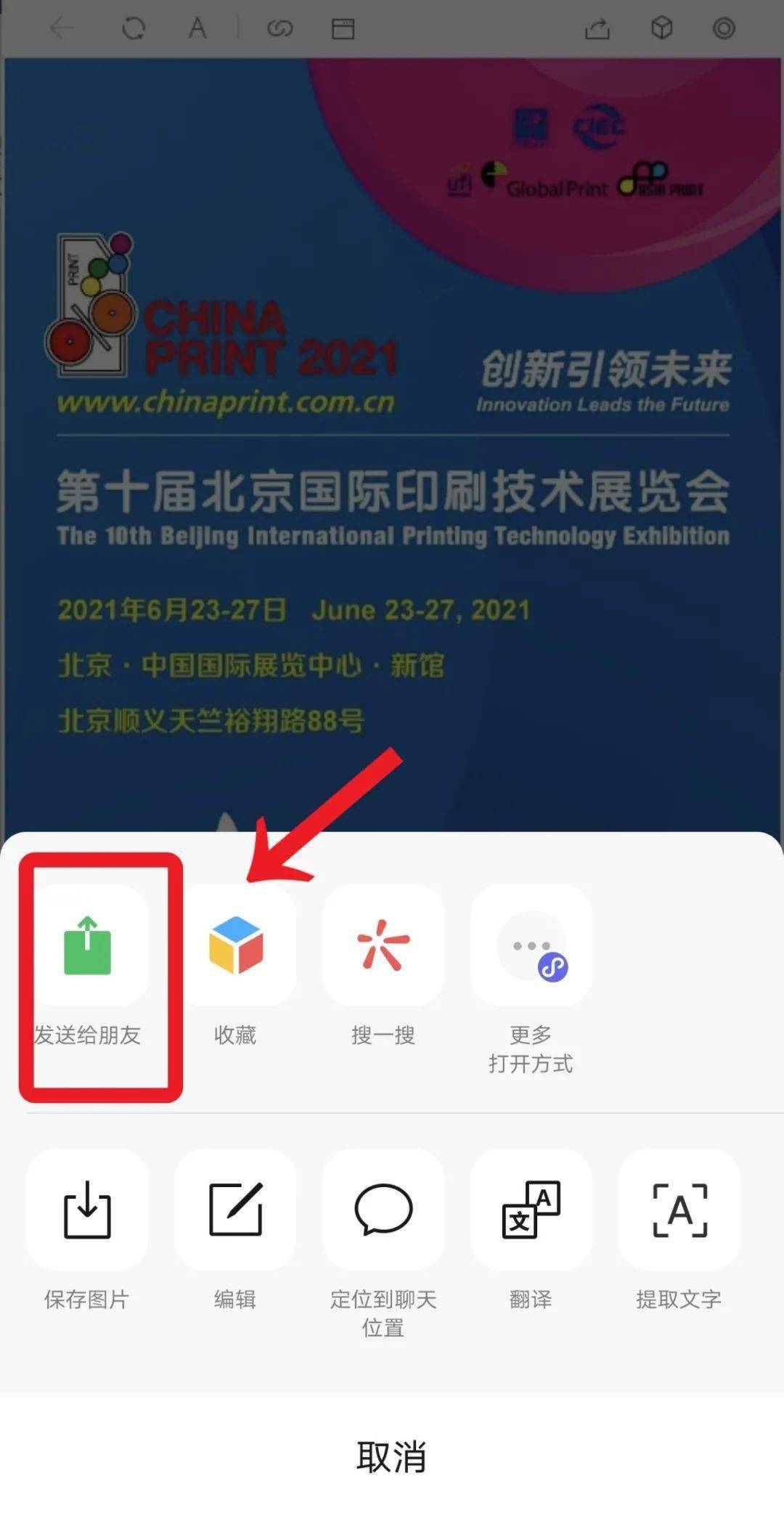784x1516 pixels.
Task: Edit the image with 编辑
Action: tap(235, 1210)
